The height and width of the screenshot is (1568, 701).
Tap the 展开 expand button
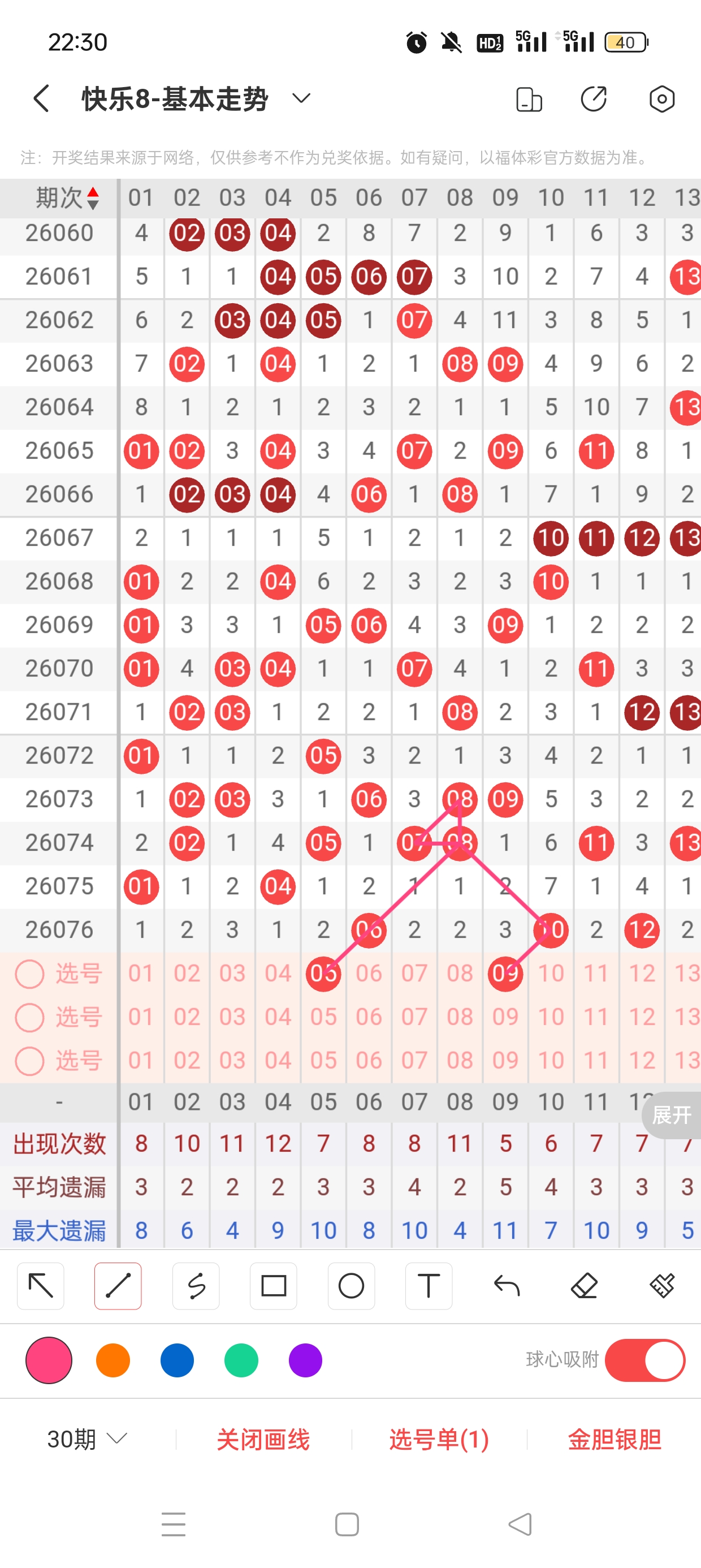(x=671, y=1115)
